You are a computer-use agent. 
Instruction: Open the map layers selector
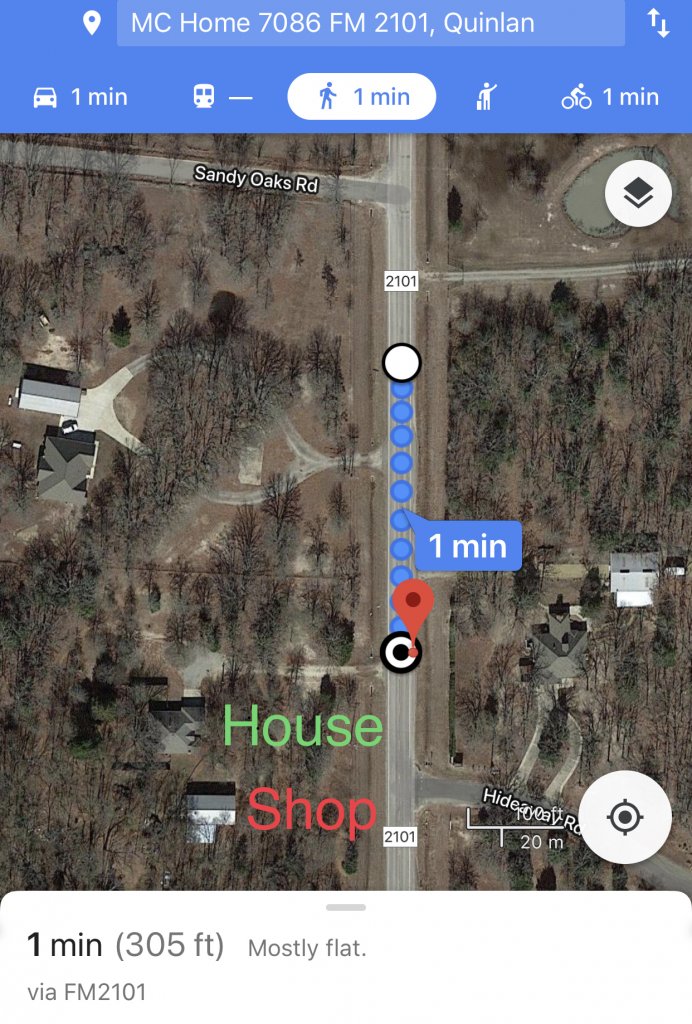point(638,194)
